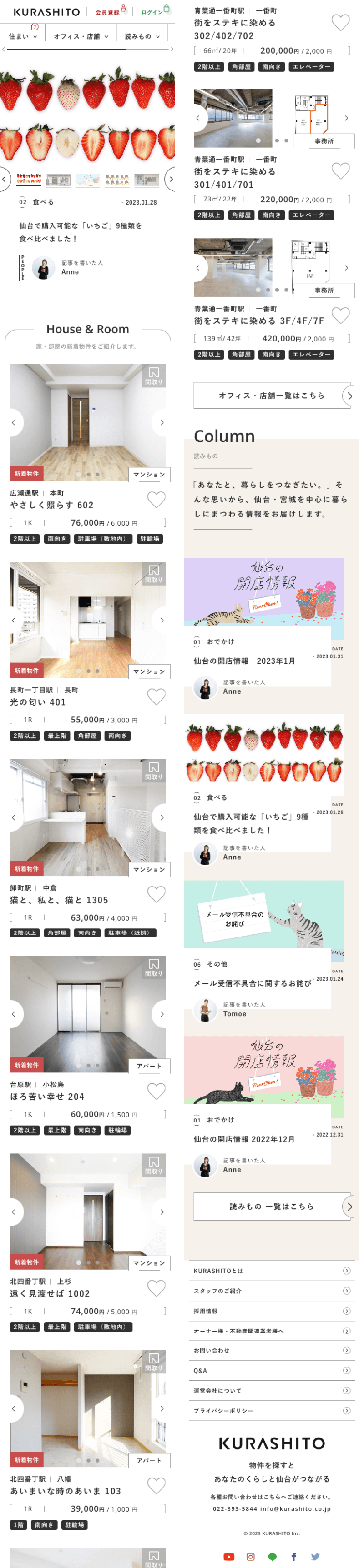The image size is (359, 1568).
Task: Favorite the 光の匂い 401 listing
Action: pyautogui.click(x=156, y=697)
